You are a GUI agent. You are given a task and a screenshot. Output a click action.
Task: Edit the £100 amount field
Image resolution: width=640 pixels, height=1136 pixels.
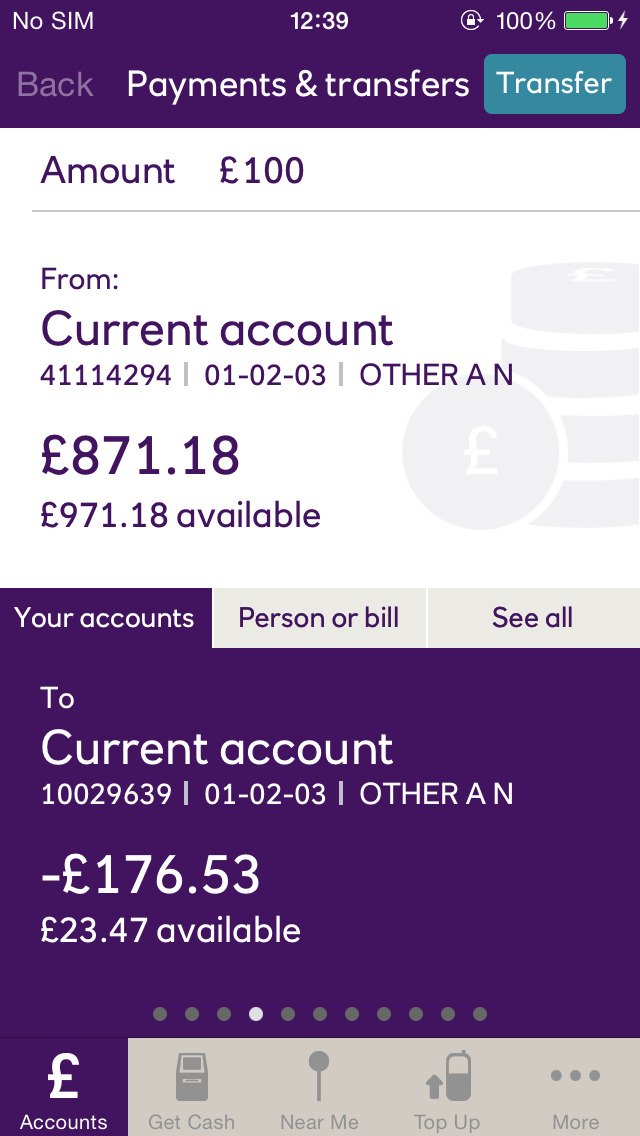coord(262,171)
